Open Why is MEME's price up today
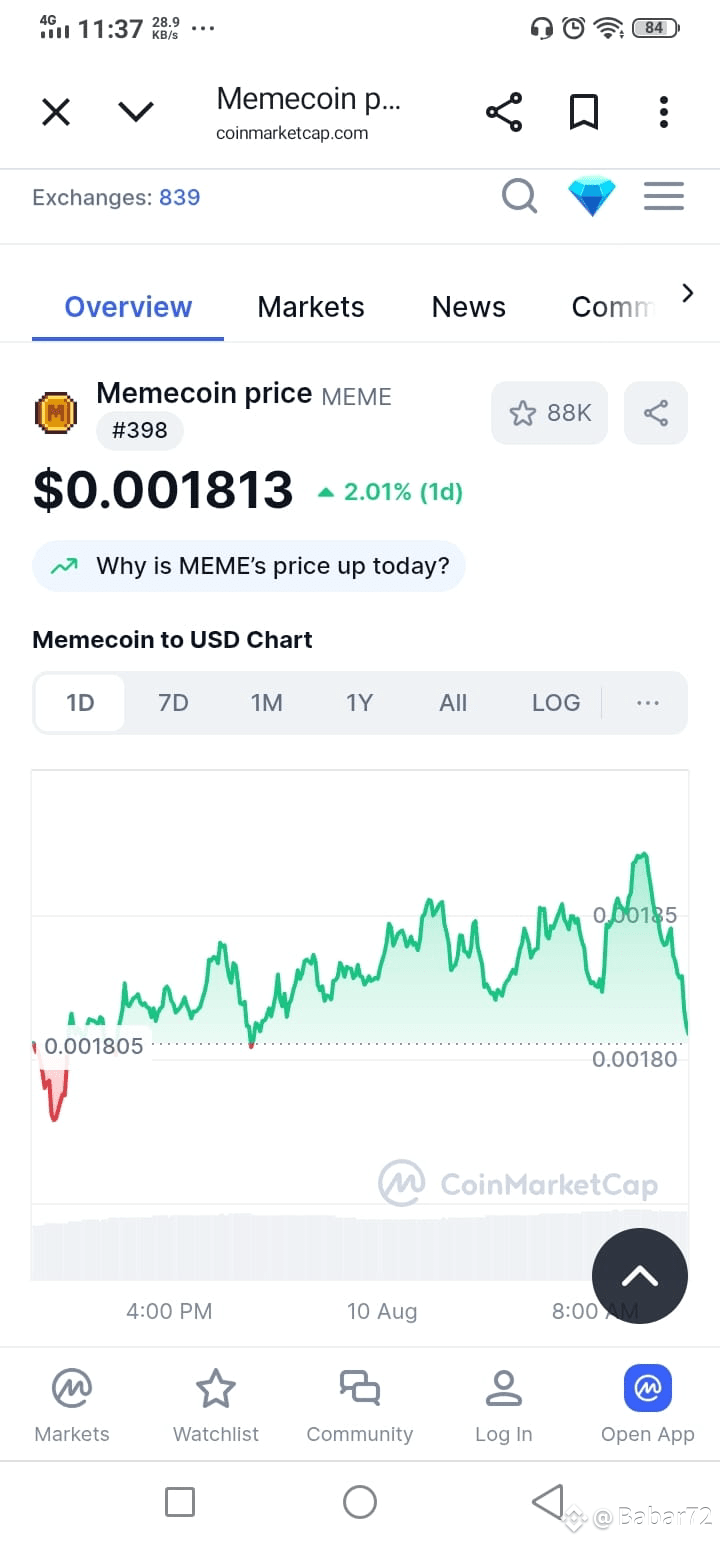This screenshot has height=1544, width=720. [x=249, y=566]
